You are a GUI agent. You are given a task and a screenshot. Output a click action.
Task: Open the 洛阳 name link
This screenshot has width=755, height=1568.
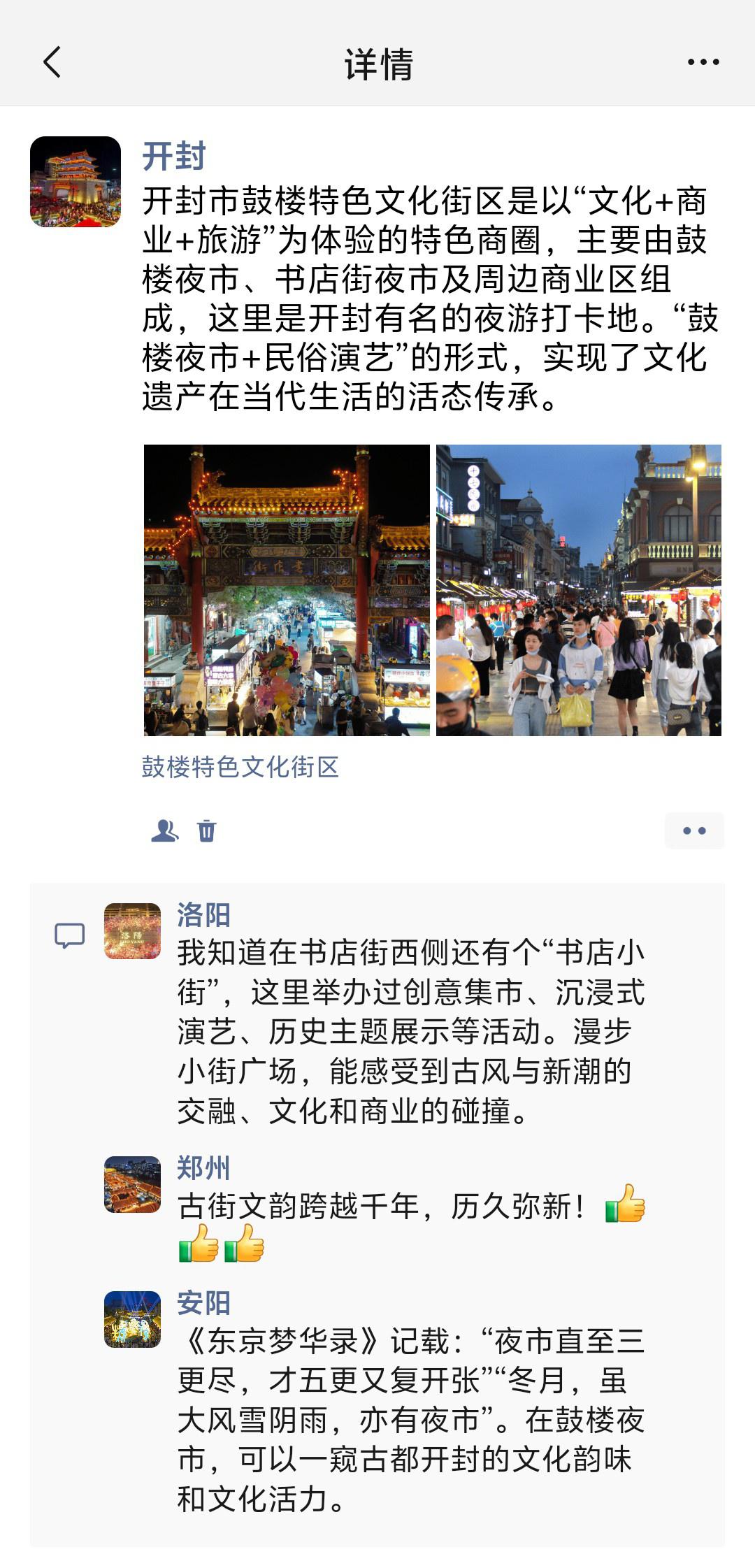[203, 914]
